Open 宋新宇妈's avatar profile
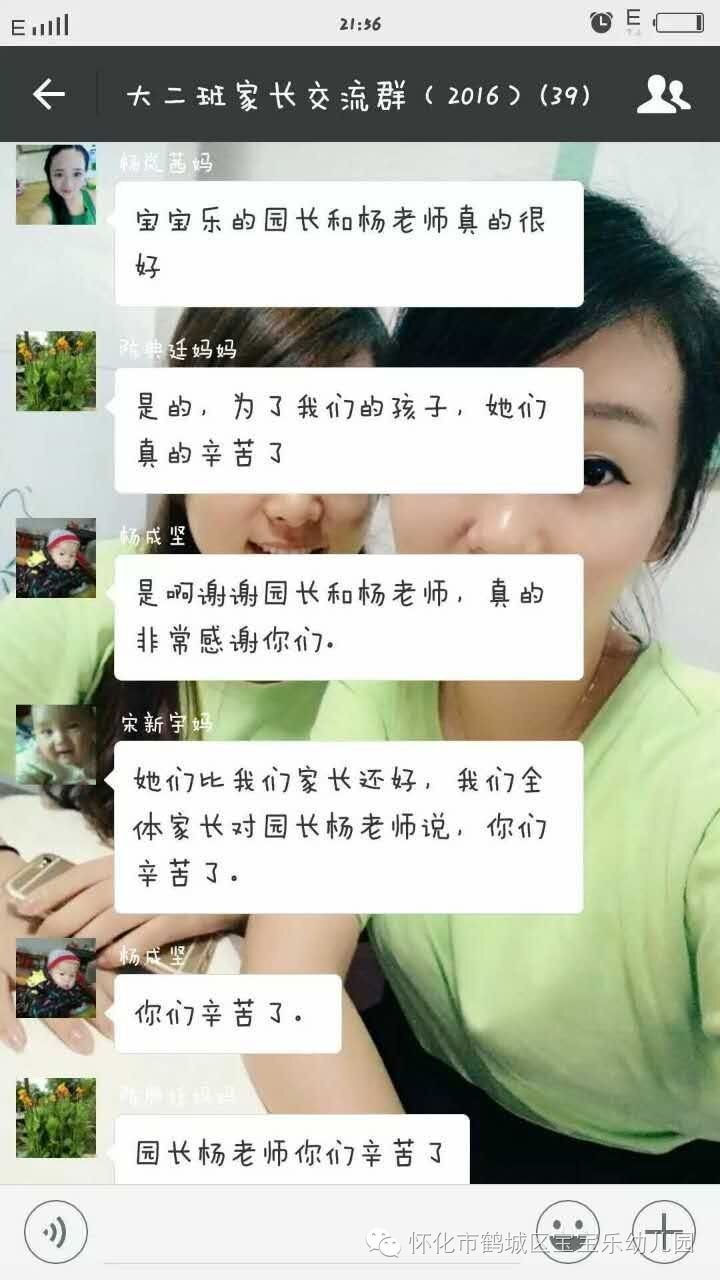720x1280 pixels. pos(56,745)
